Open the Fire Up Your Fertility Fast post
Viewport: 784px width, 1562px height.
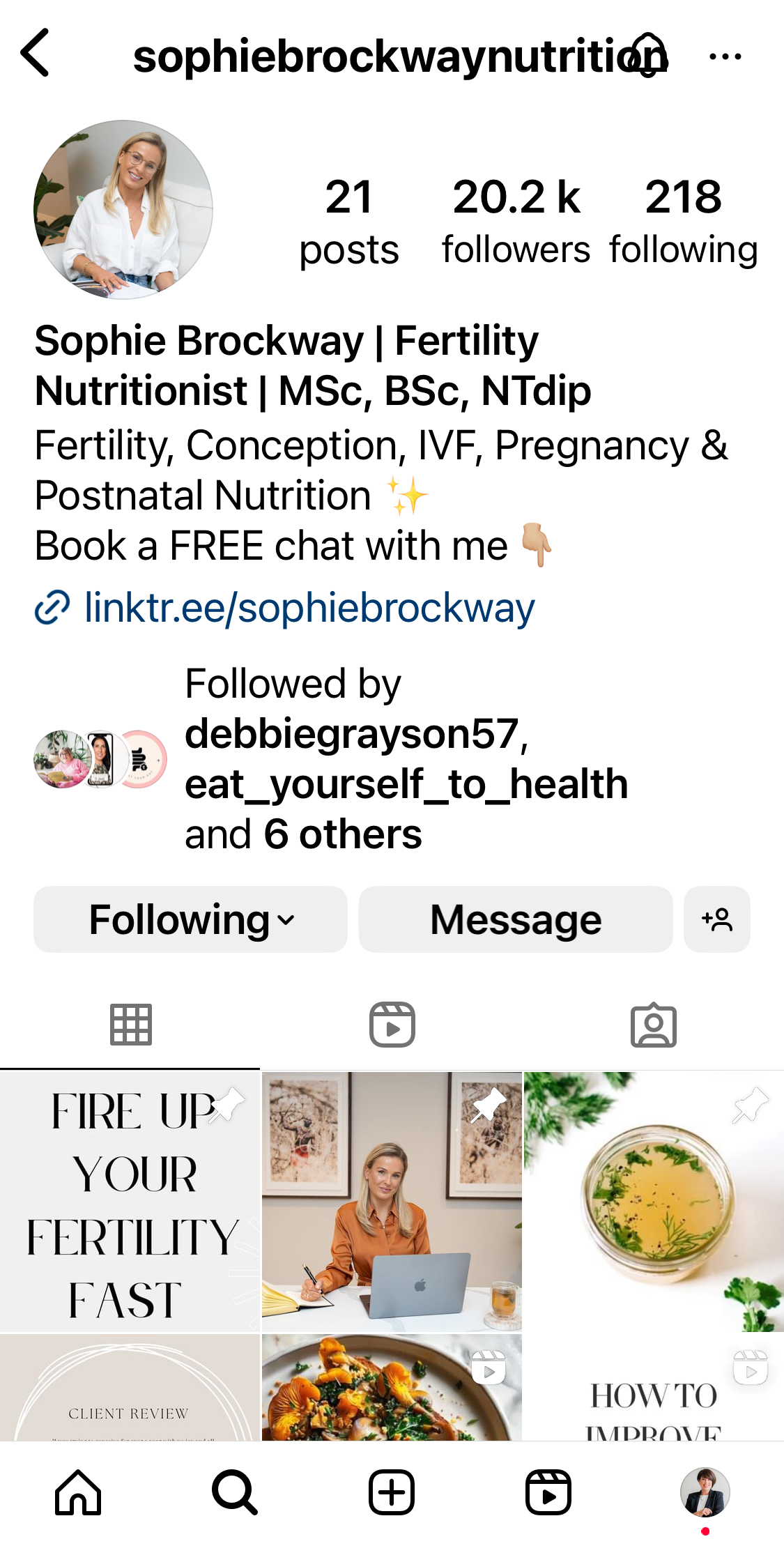click(130, 1202)
